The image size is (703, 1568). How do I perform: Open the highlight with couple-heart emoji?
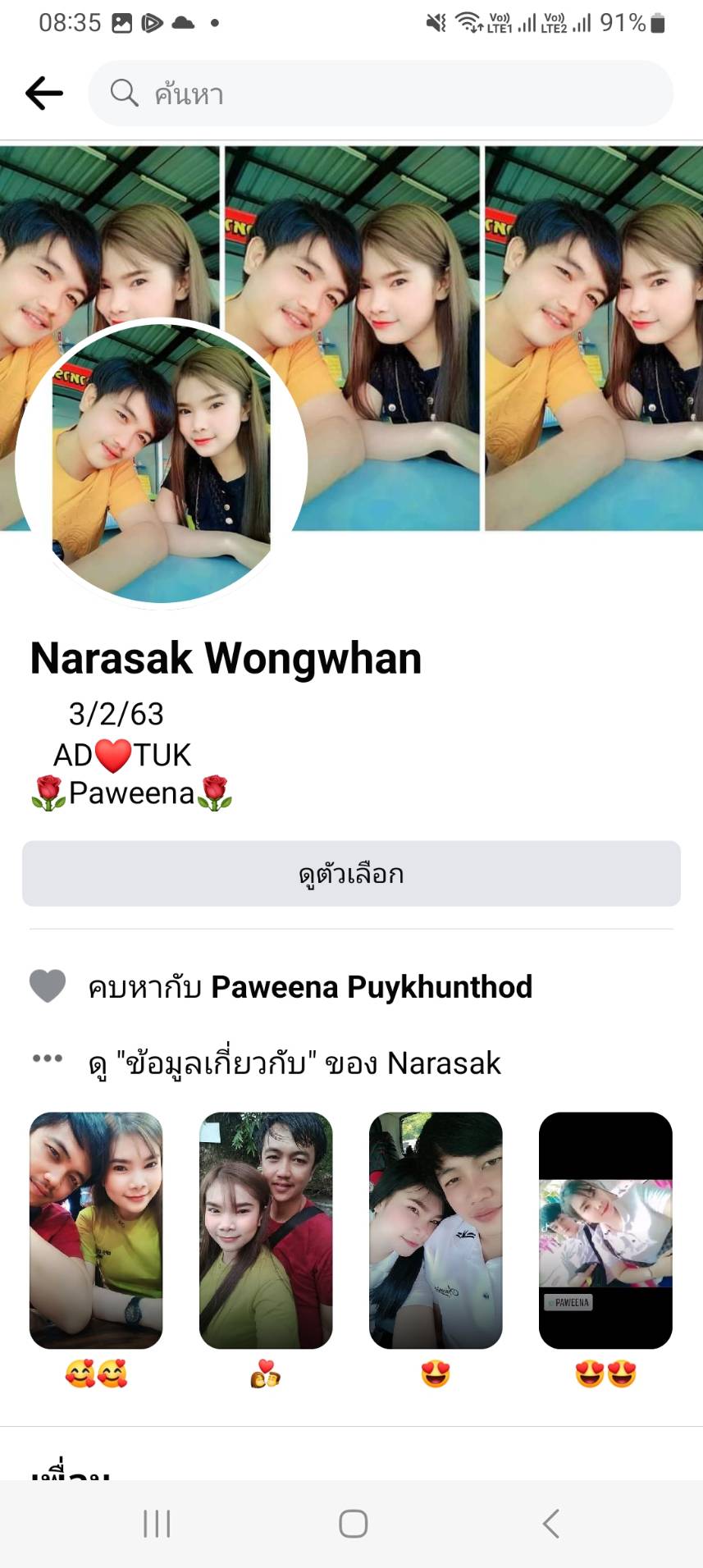pyautogui.click(x=266, y=1230)
